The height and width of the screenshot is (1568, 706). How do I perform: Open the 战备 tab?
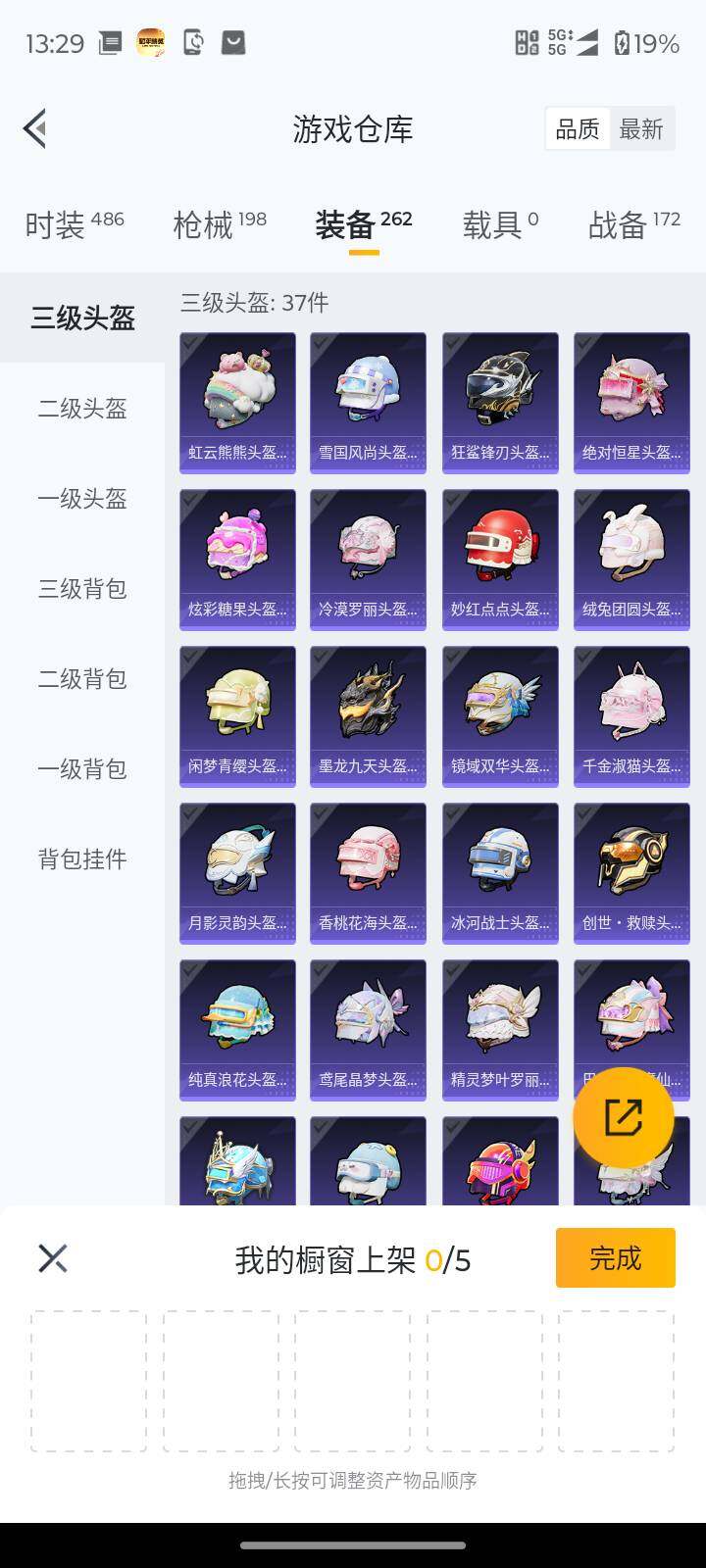point(633,224)
